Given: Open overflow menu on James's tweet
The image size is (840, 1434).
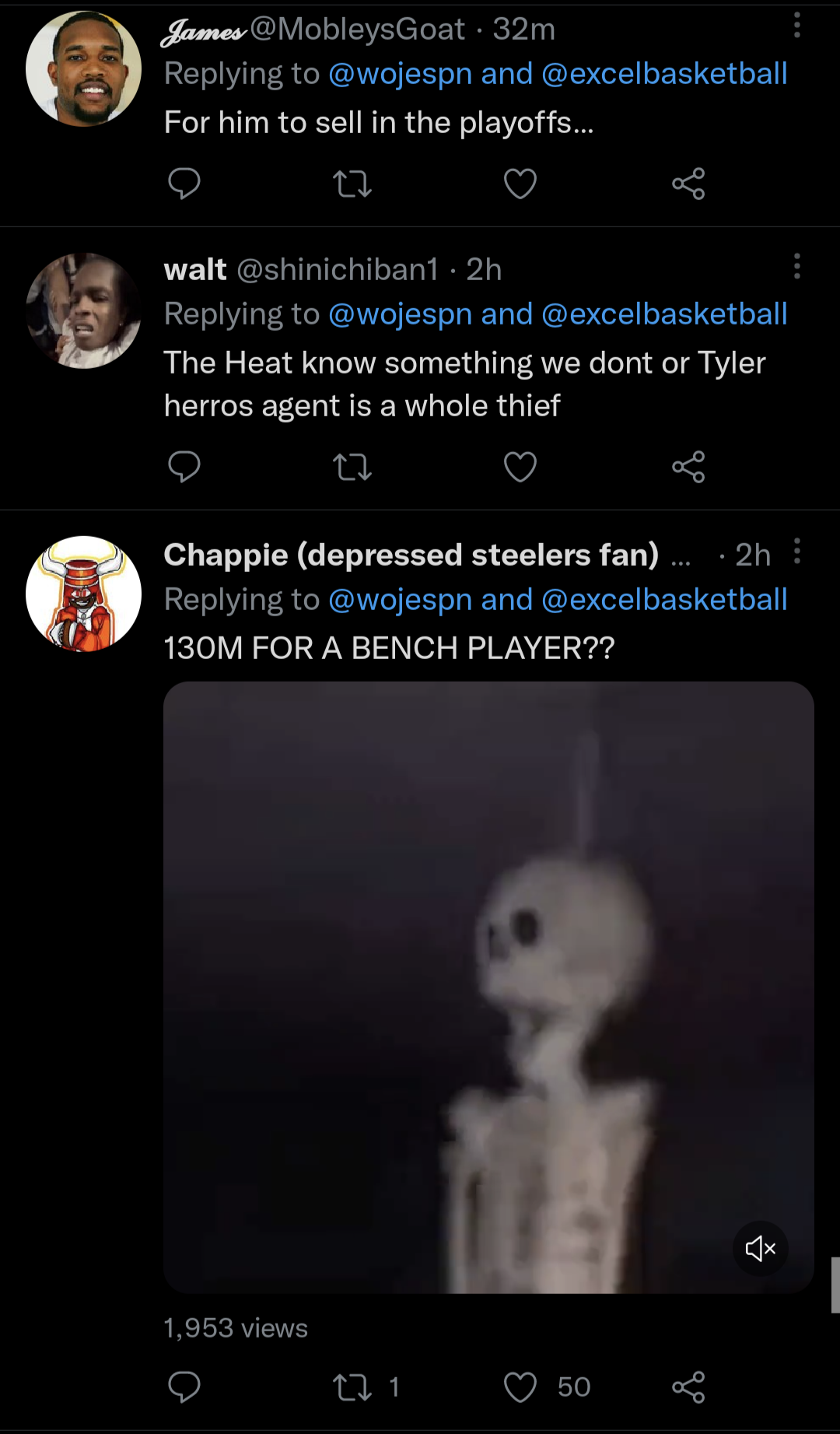Looking at the screenshot, I should pyautogui.click(x=796, y=26).
